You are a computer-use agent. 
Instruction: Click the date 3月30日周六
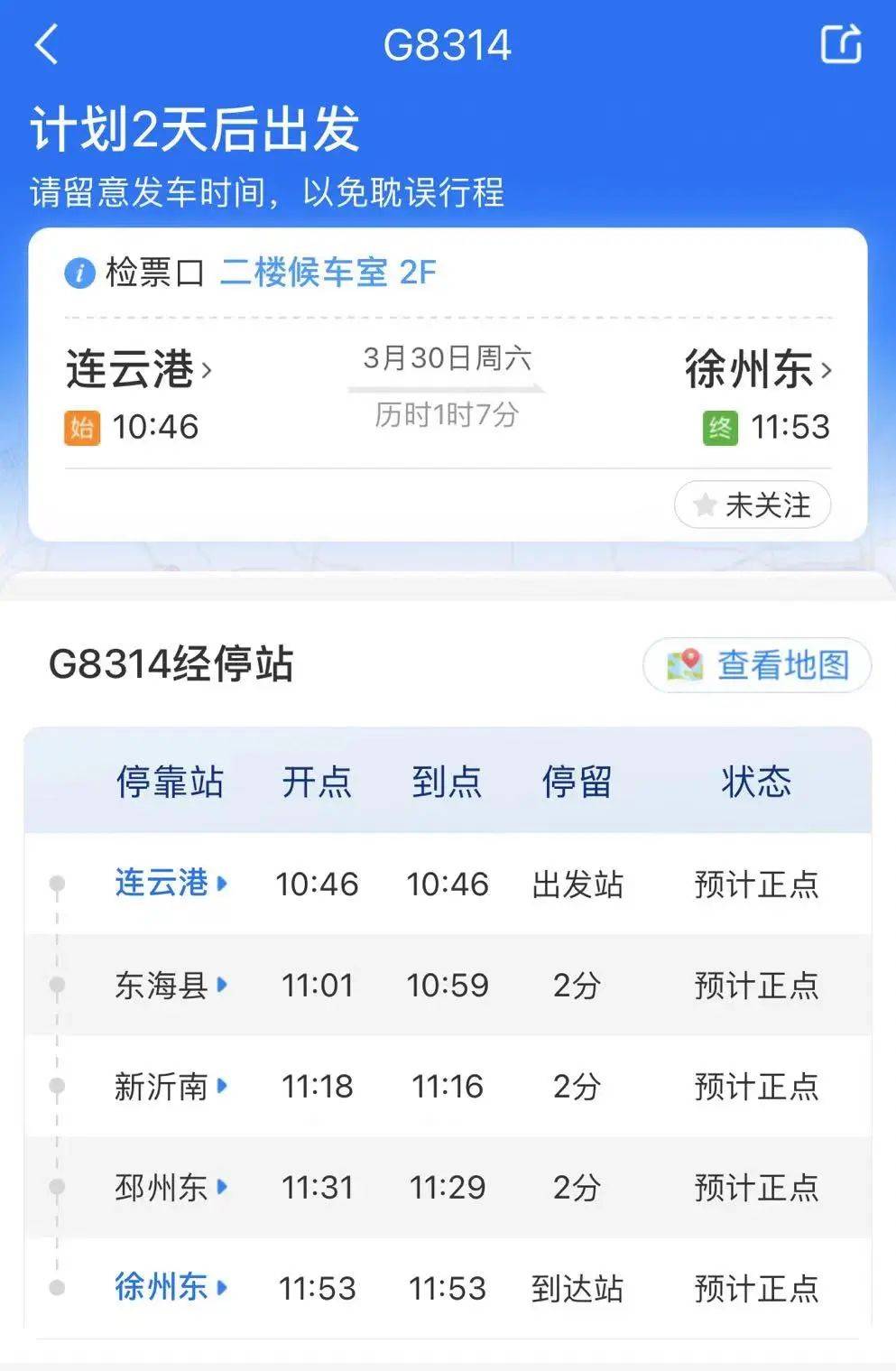(x=446, y=359)
